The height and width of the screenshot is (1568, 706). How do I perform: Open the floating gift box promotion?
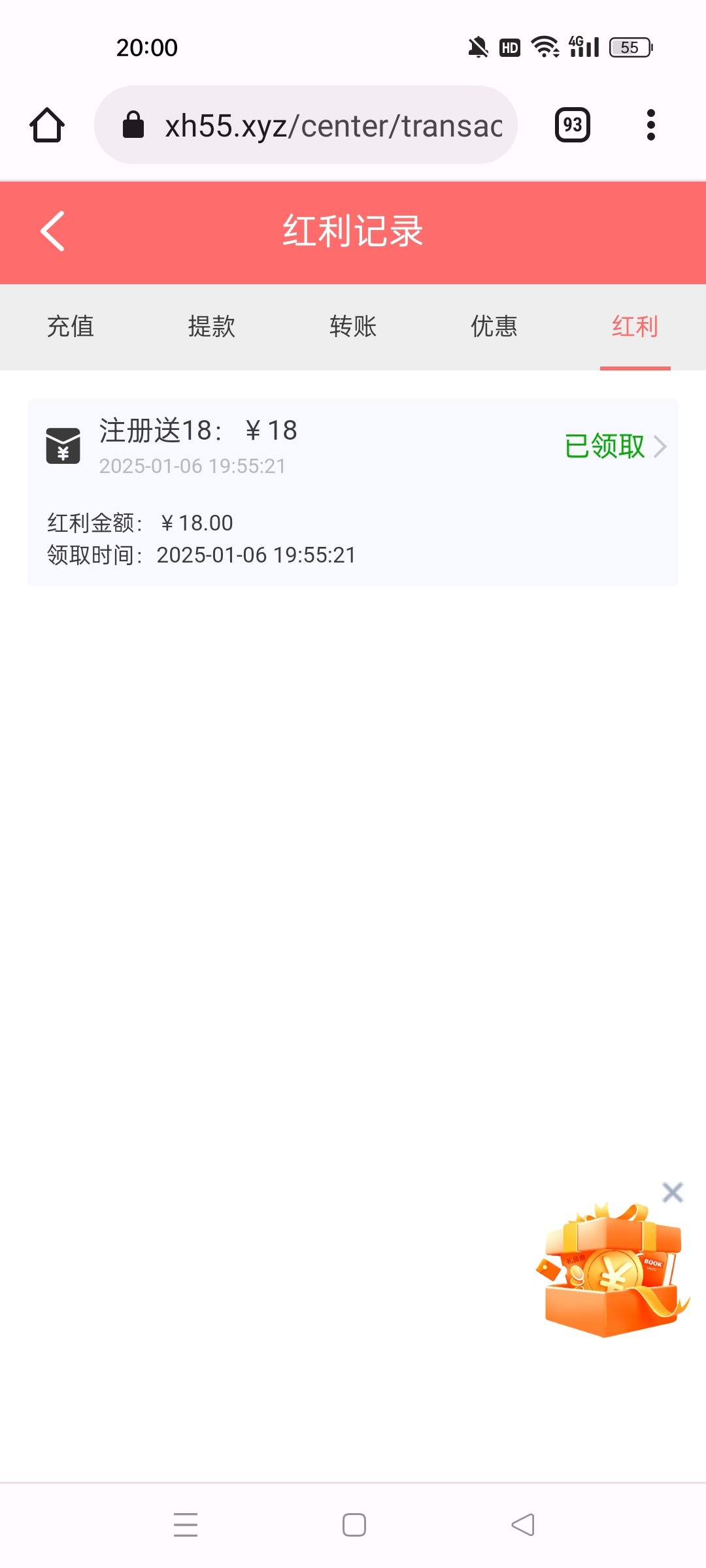pos(613,1271)
